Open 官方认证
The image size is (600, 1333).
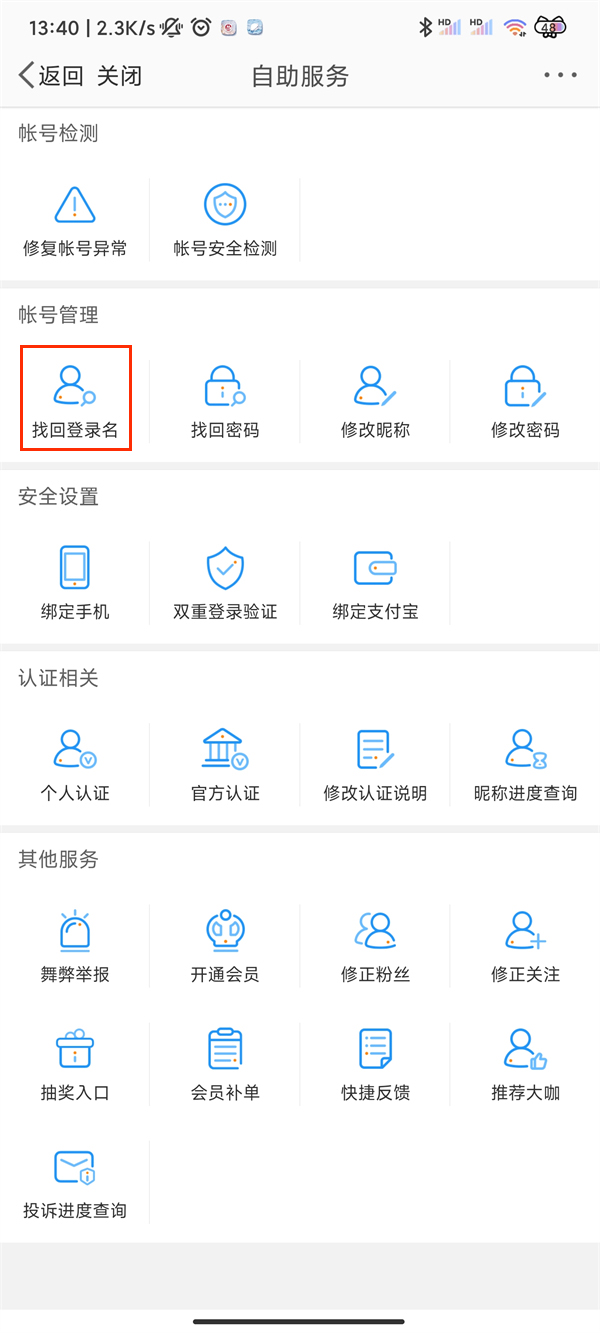225,765
